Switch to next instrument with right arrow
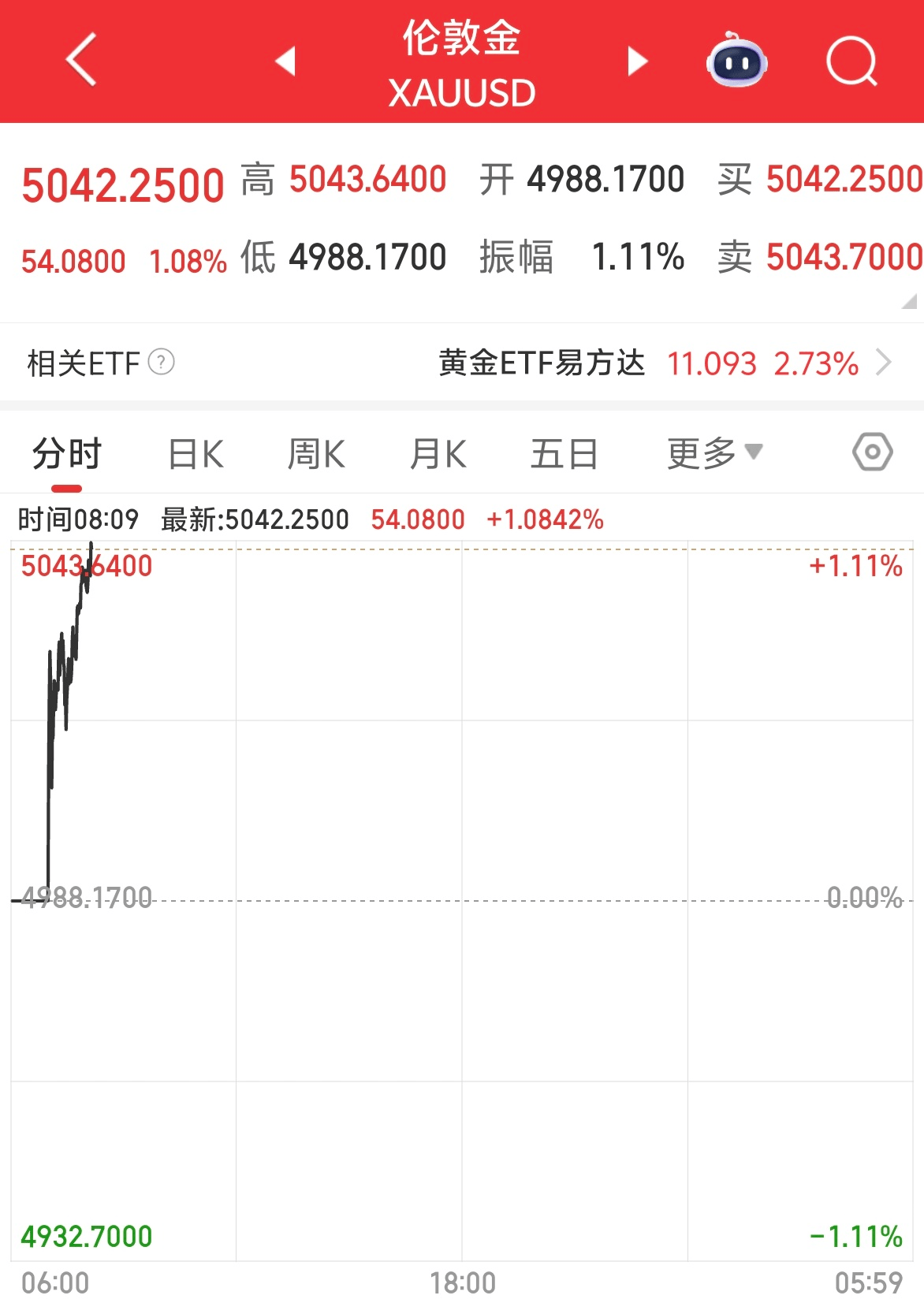The width and height of the screenshot is (924, 1299). click(637, 61)
